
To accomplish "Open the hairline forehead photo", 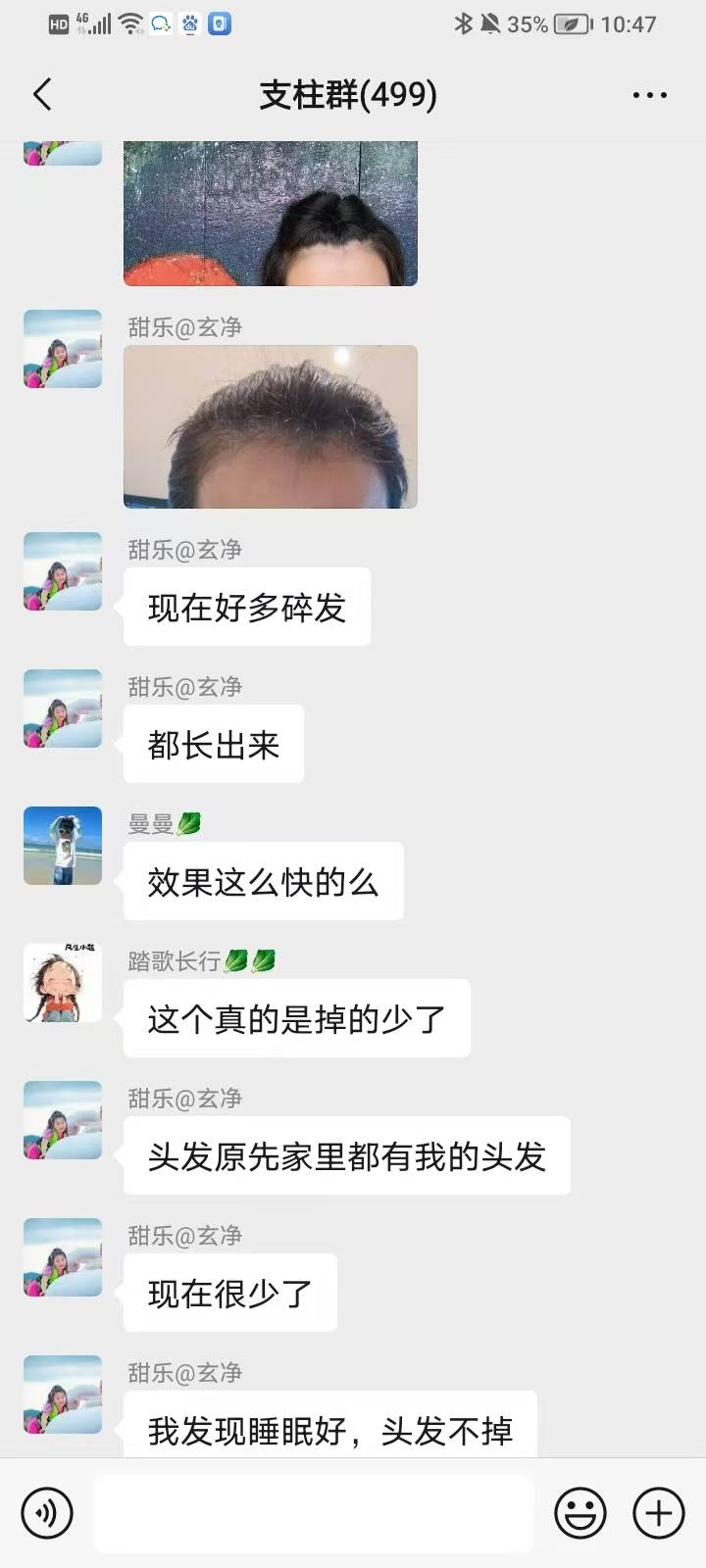I will (270, 426).
